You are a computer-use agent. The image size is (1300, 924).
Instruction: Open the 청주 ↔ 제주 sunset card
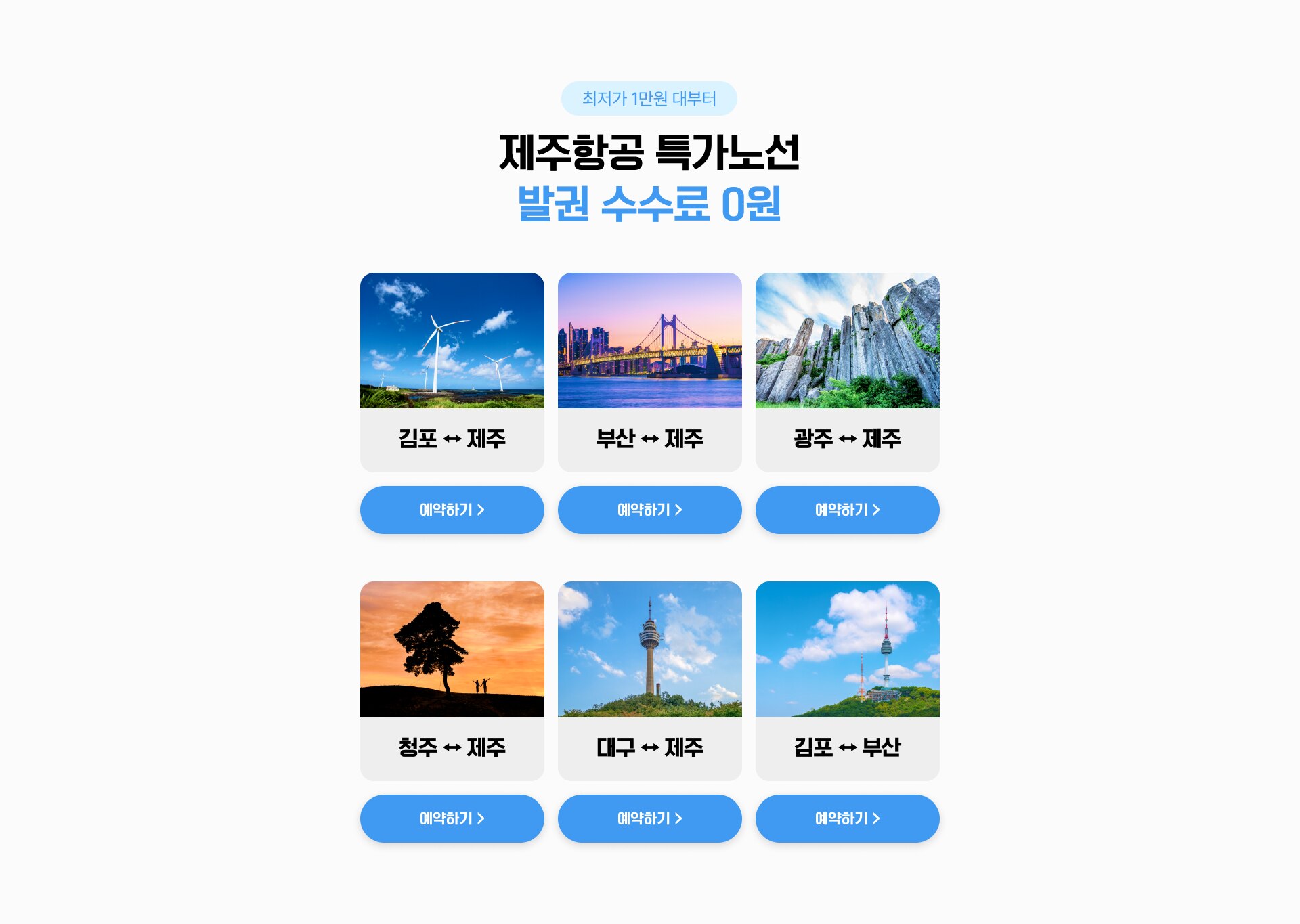tap(452, 680)
